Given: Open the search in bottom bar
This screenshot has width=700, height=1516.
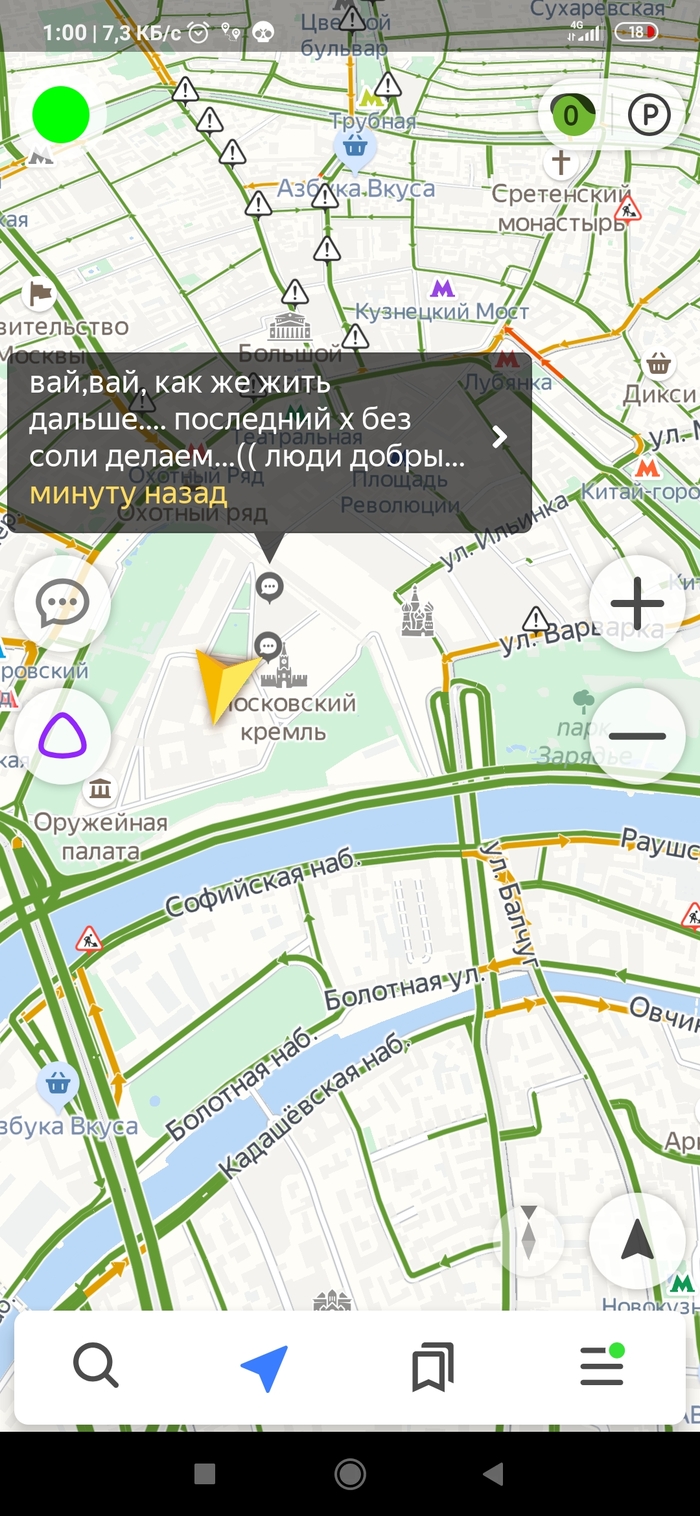Looking at the screenshot, I should pos(96,1366).
